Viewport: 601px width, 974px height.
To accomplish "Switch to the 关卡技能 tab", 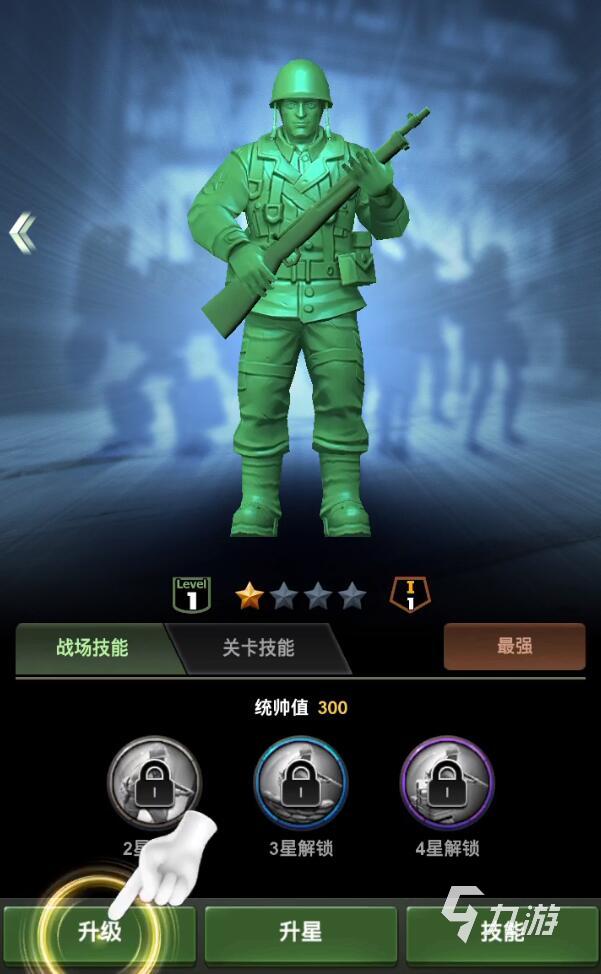I will (x=258, y=648).
